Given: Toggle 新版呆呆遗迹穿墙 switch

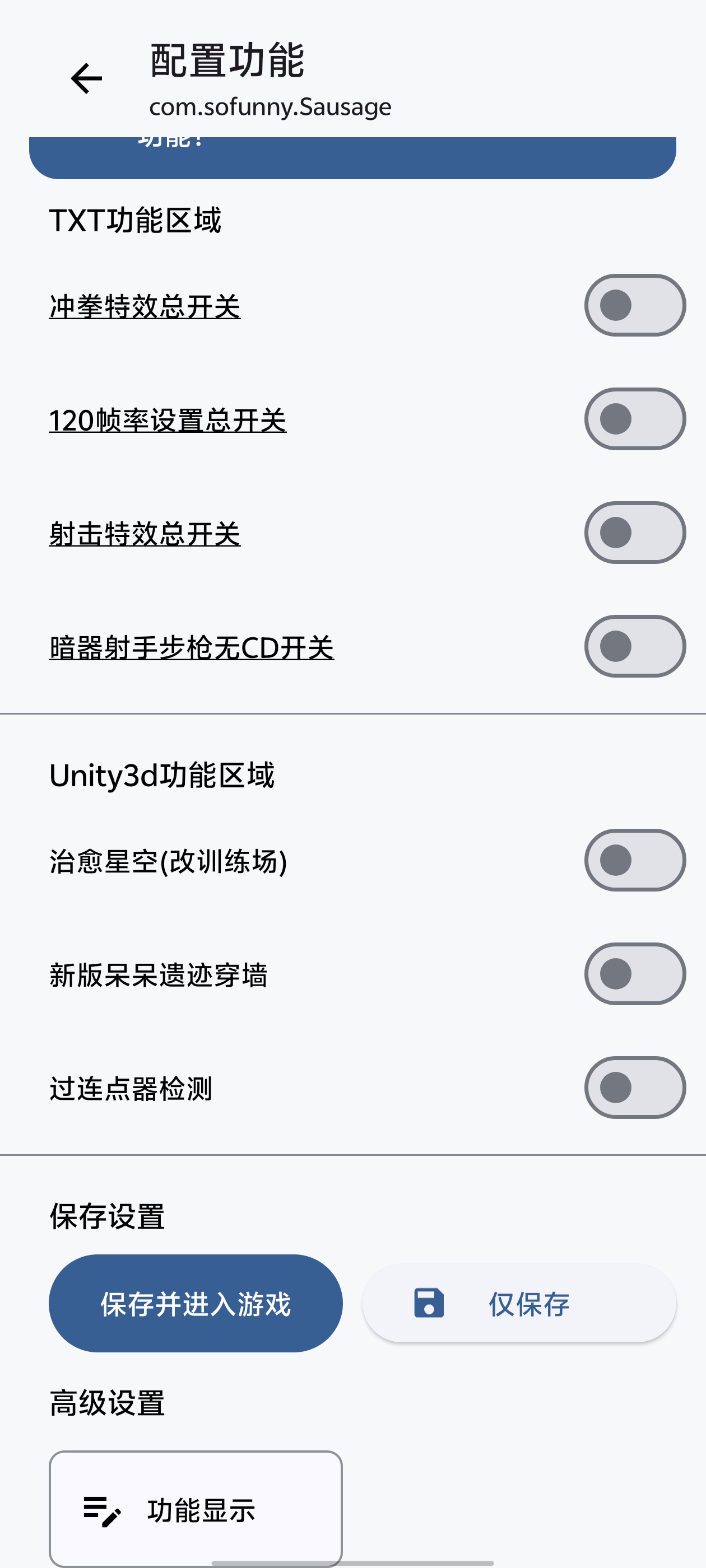Looking at the screenshot, I should click(634, 974).
